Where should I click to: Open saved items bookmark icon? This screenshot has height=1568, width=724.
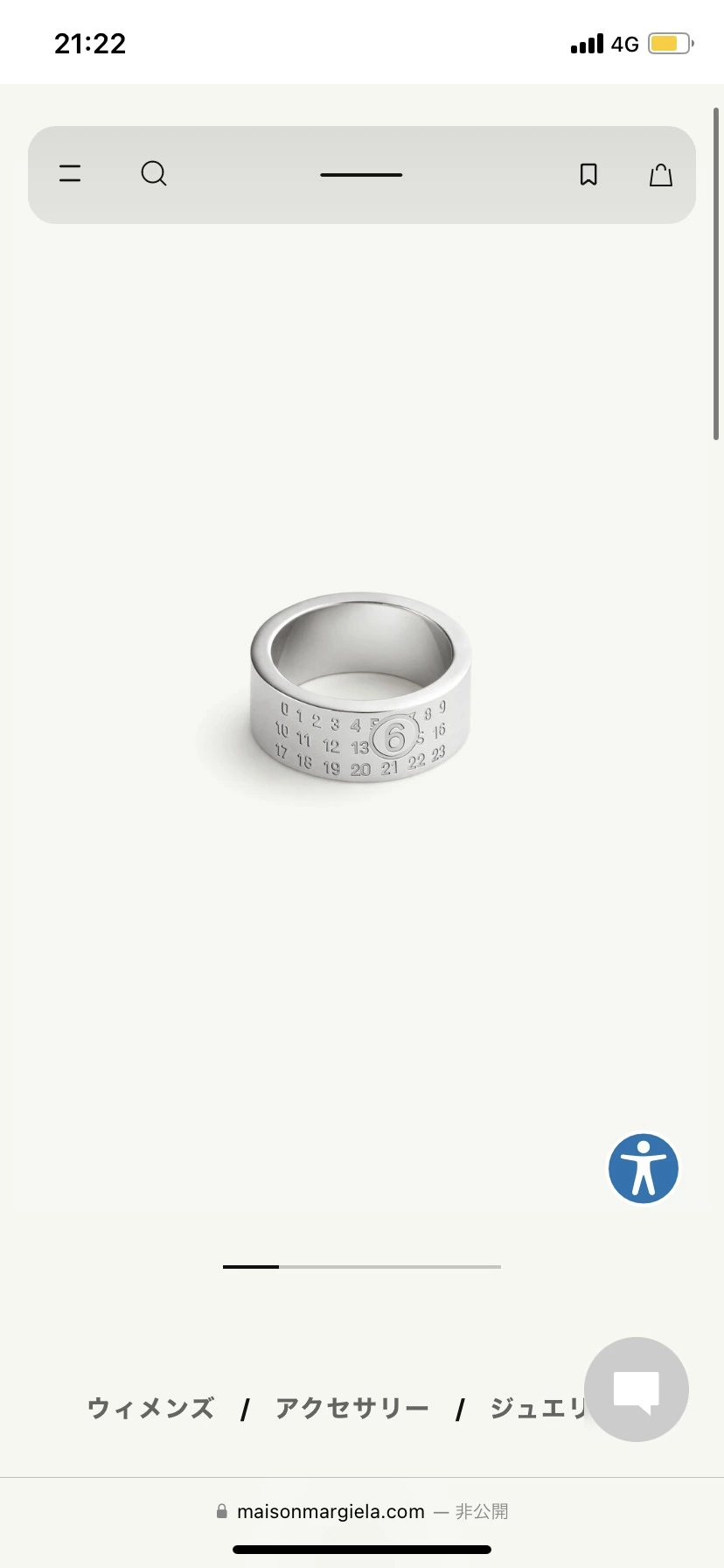588,175
